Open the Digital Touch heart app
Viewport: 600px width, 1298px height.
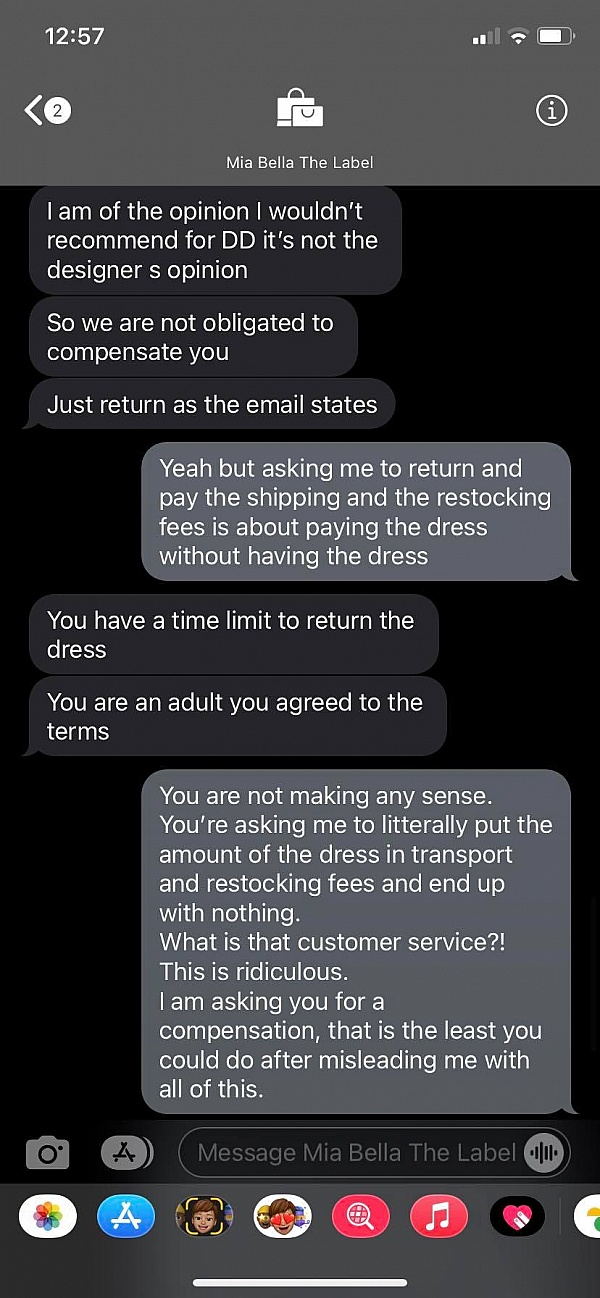517,1216
